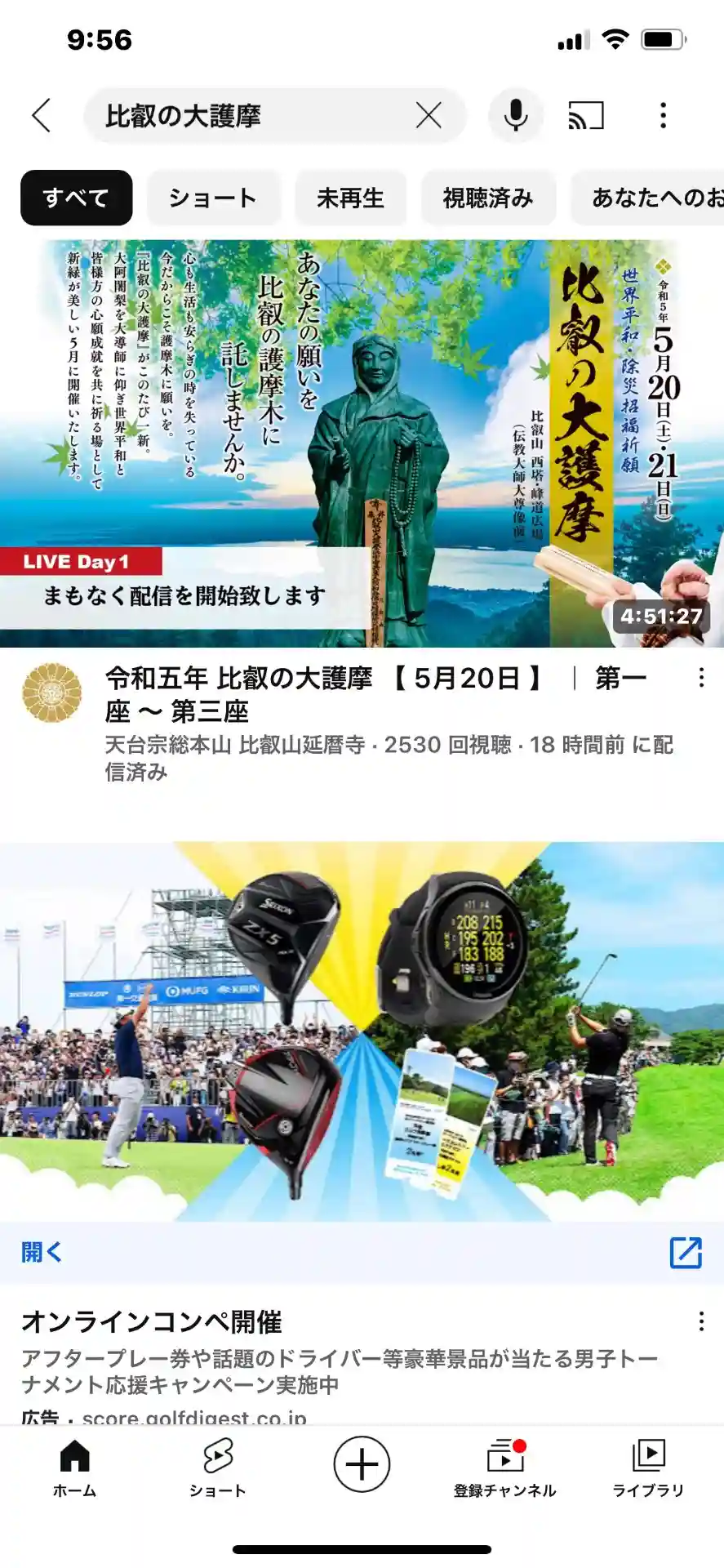The height and width of the screenshot is (1568, 724).
Task: Go to the ホーム tab
Action: (x=74, y=1468)
